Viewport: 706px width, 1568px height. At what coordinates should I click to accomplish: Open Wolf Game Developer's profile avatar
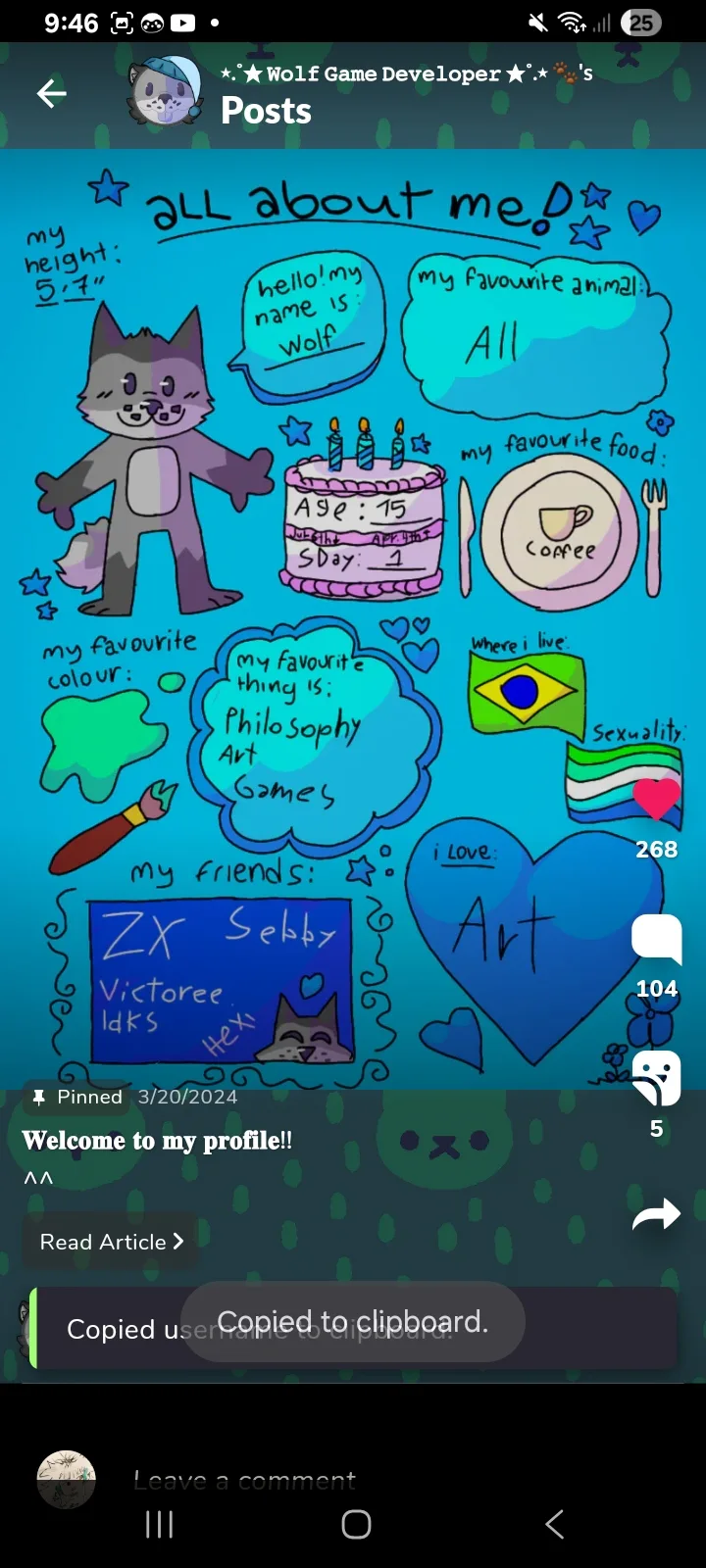(x=165, y=91)
